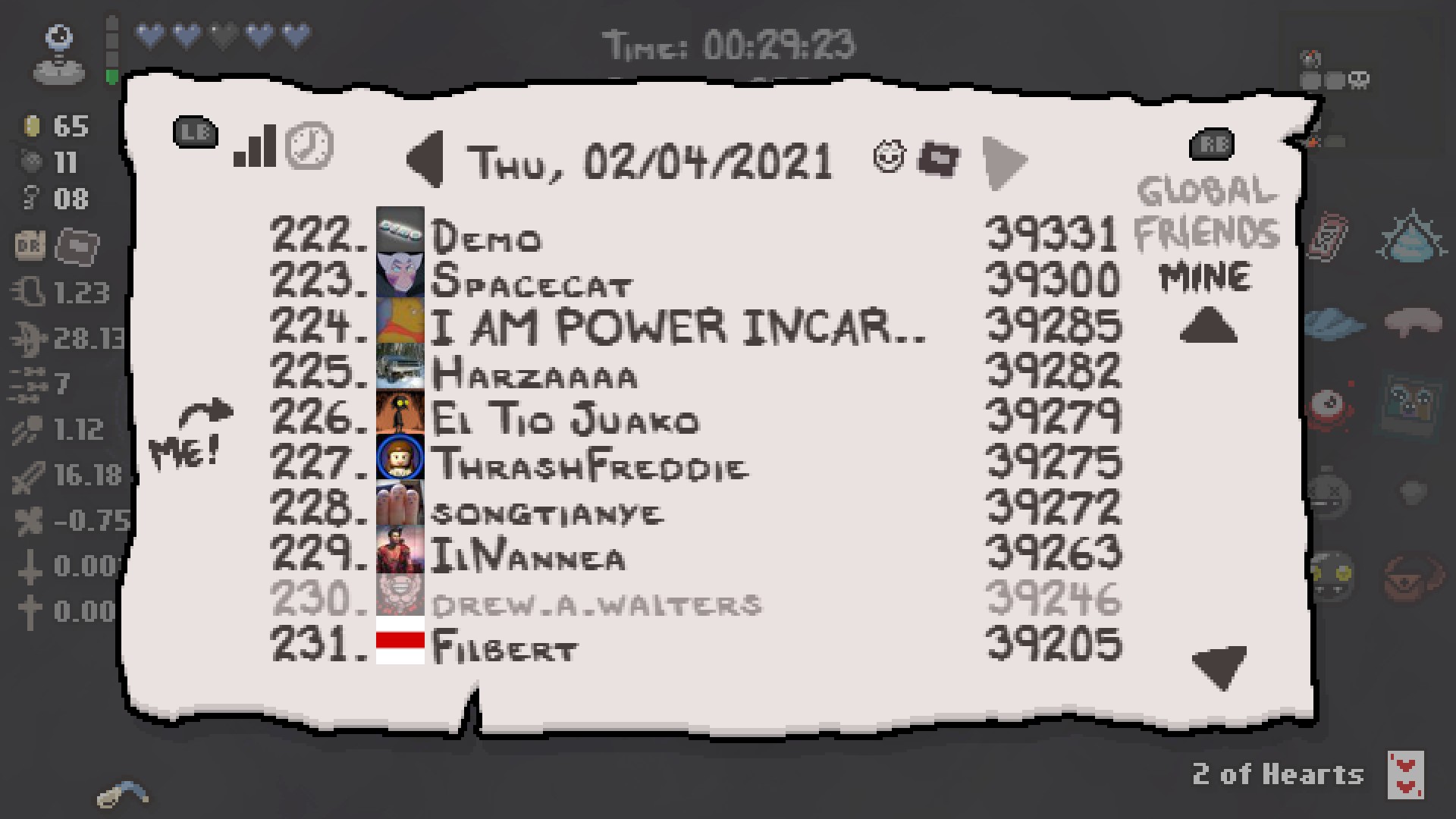Open Filbert's leaderboard entry

504,646
